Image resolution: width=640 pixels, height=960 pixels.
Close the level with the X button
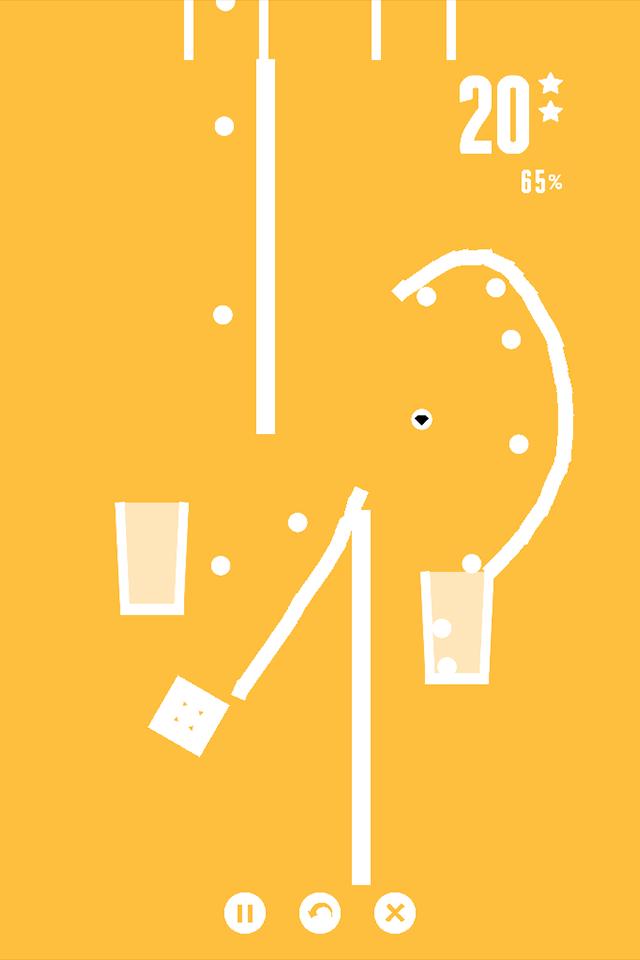(x=395, y=913)
